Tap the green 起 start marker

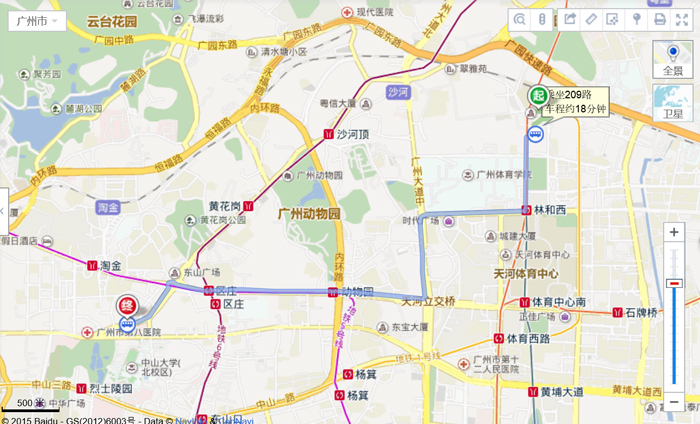click(x=537, y=97)
